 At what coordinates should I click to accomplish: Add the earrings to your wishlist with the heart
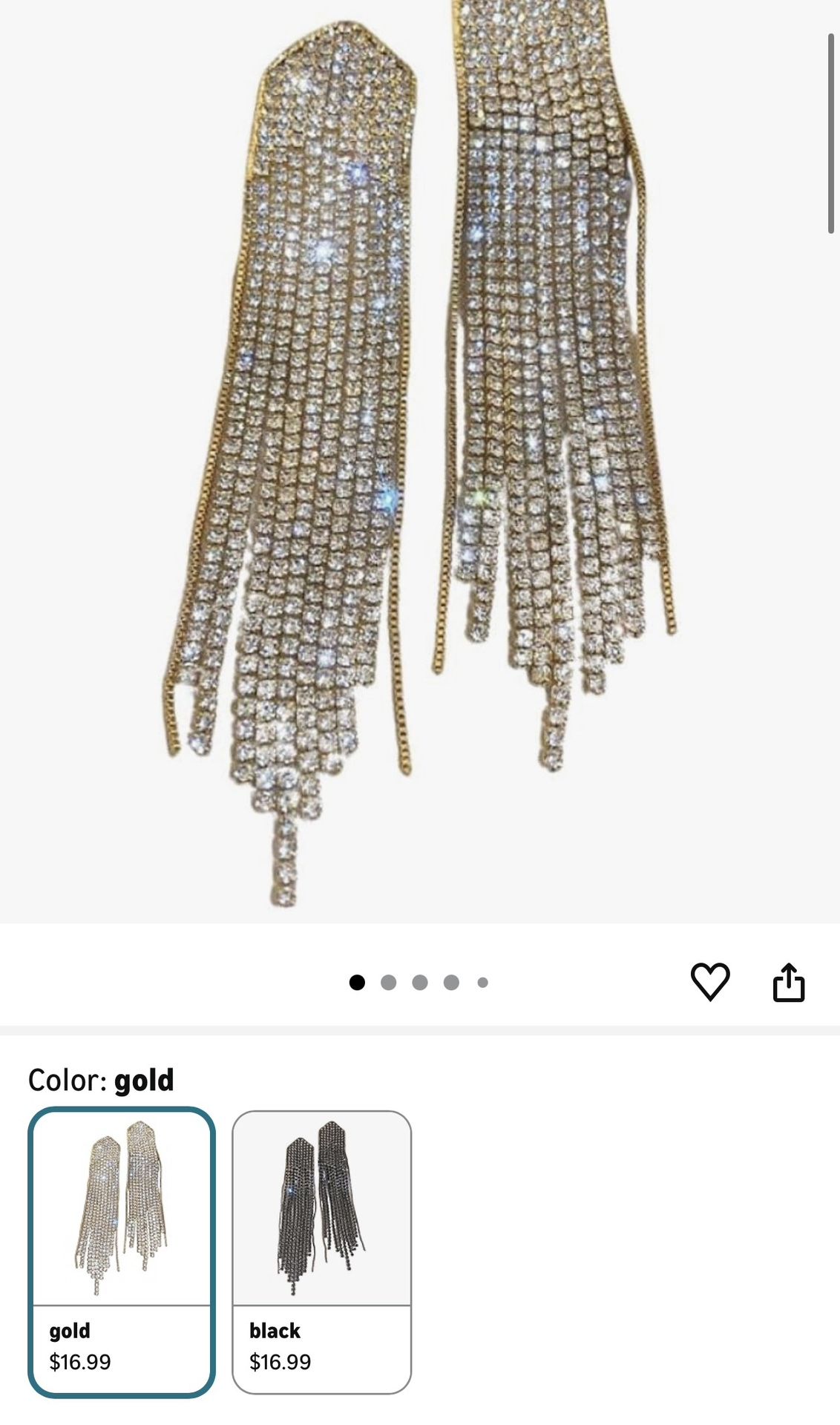[x=710, y=982]
